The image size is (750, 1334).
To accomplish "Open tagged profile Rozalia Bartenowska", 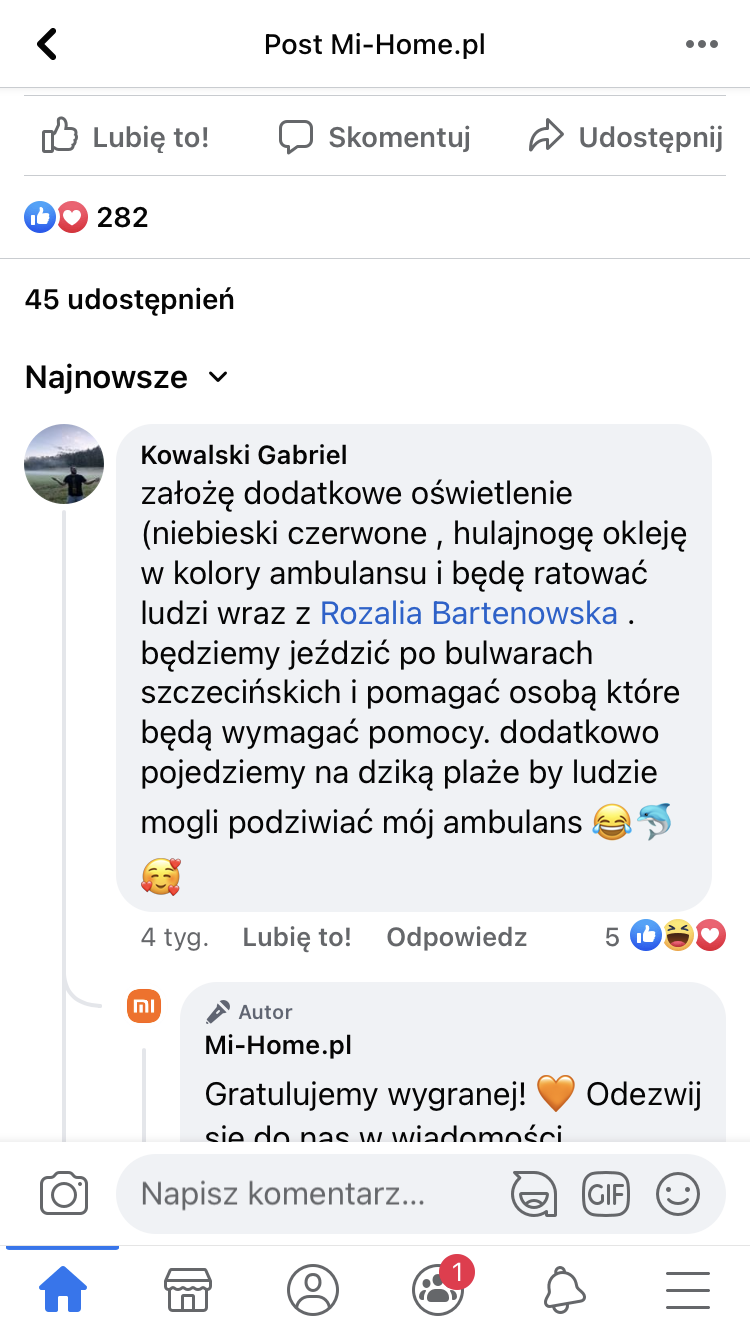I will (468, 613).
